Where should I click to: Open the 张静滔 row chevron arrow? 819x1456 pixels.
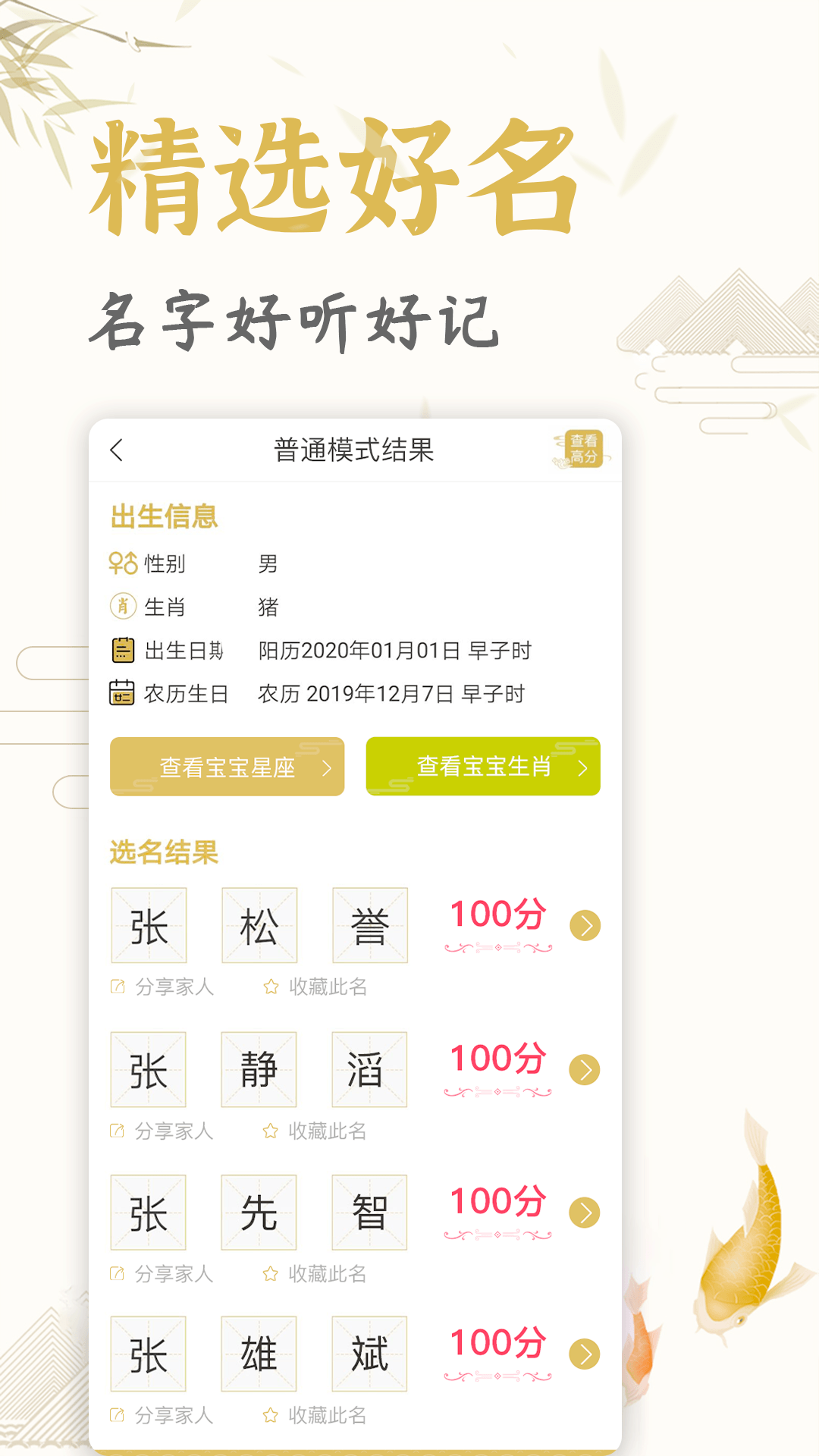click(x=583, y=1069)
